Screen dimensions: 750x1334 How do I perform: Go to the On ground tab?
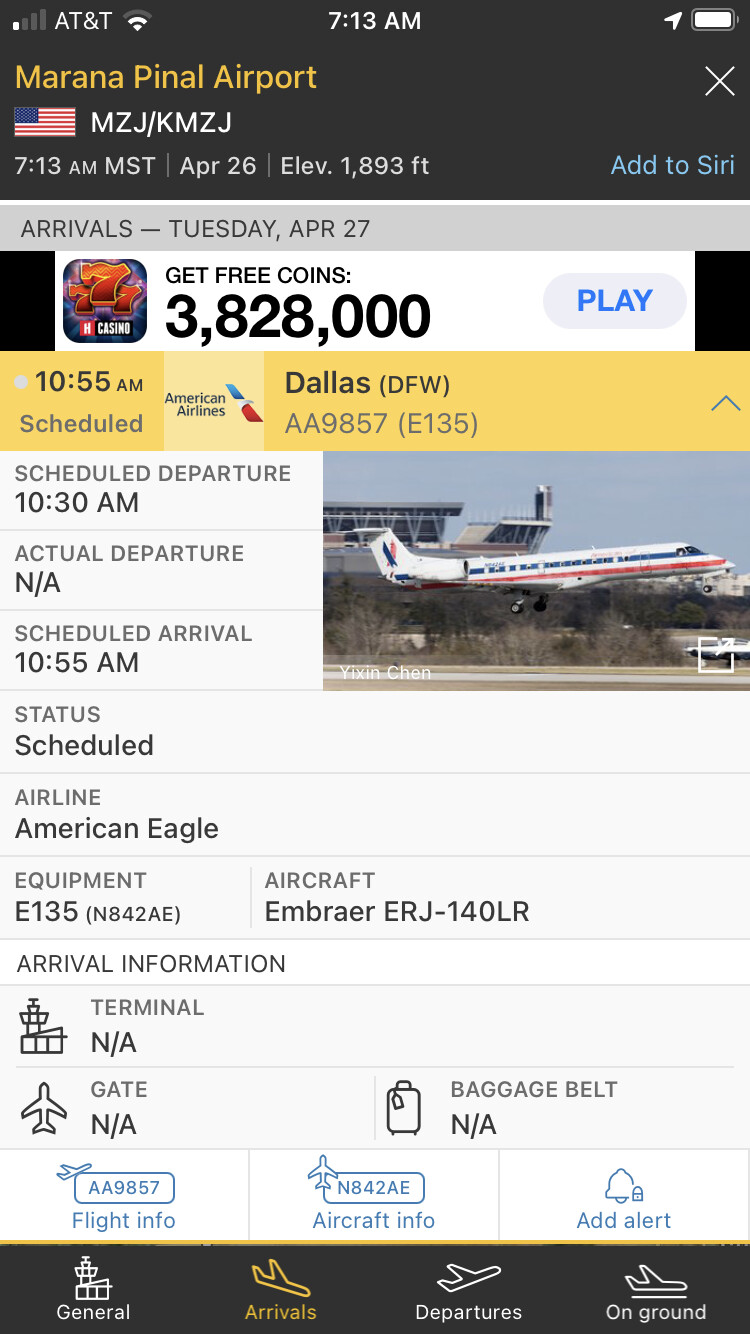(656, 1290)
